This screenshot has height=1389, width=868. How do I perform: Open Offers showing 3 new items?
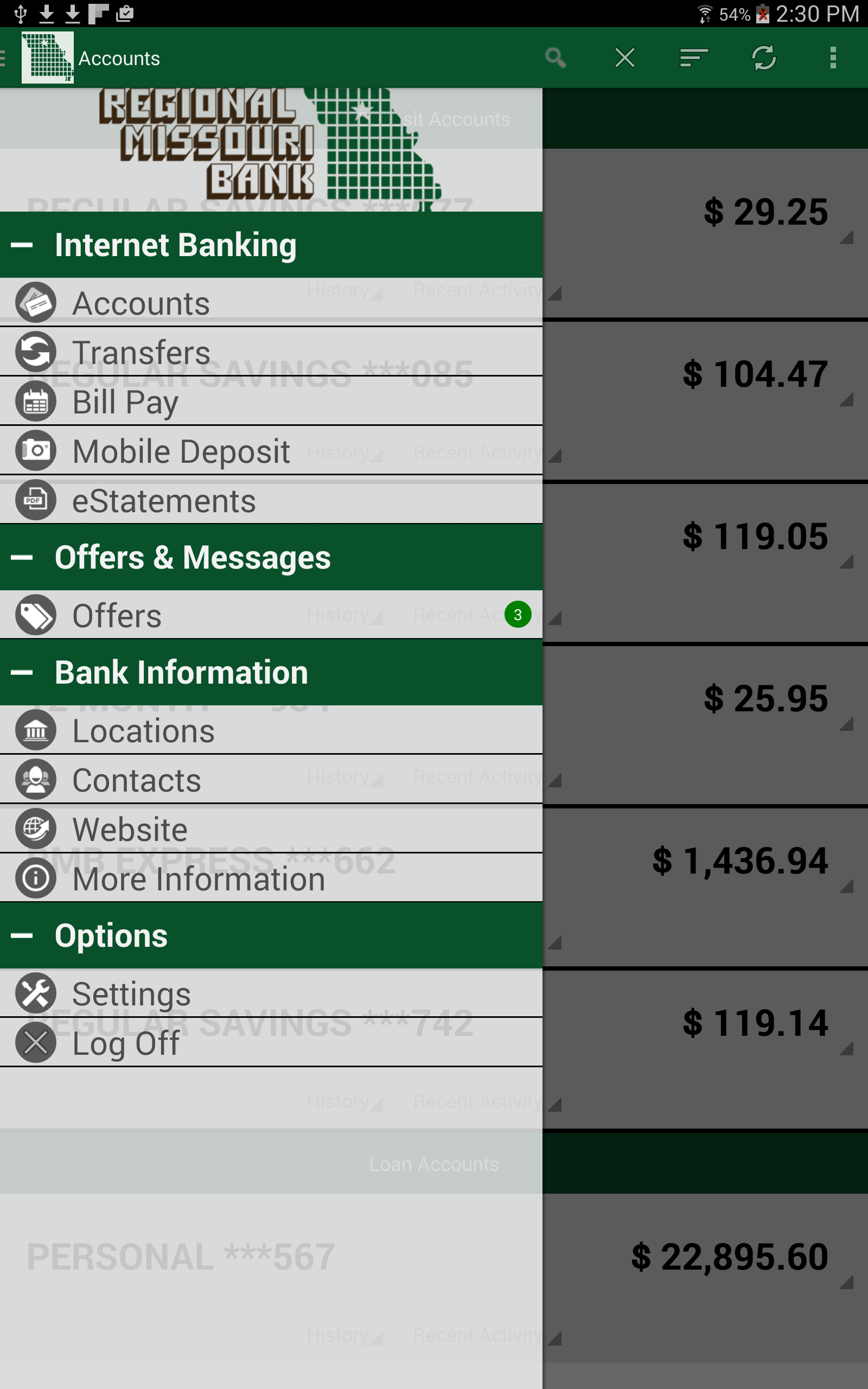point(116,614)
